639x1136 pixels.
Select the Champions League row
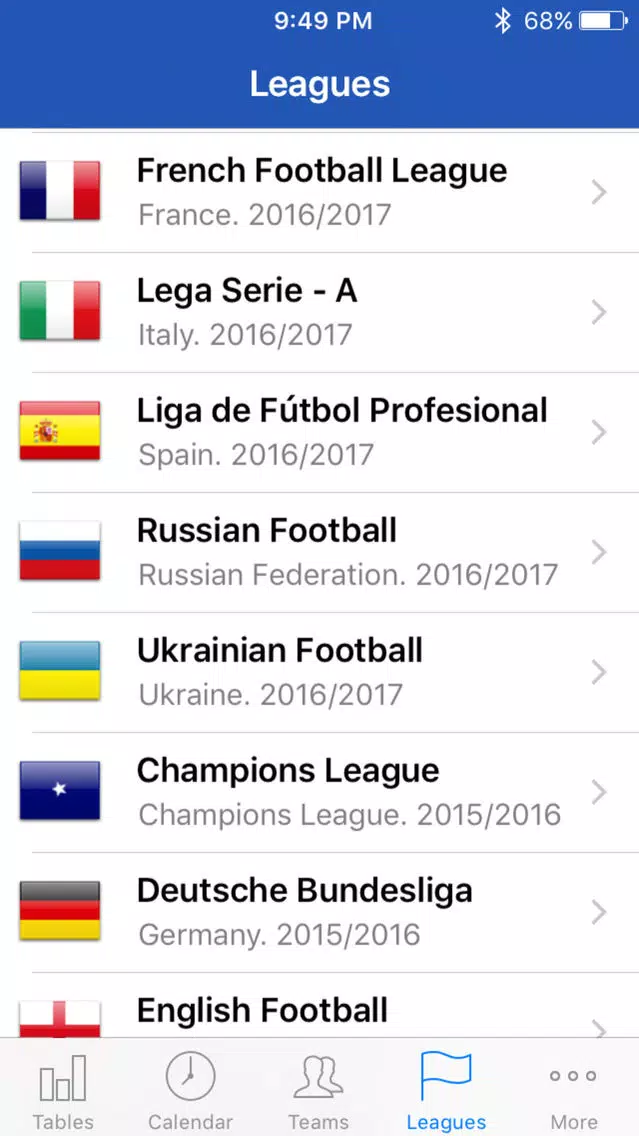tap(320, 793)
